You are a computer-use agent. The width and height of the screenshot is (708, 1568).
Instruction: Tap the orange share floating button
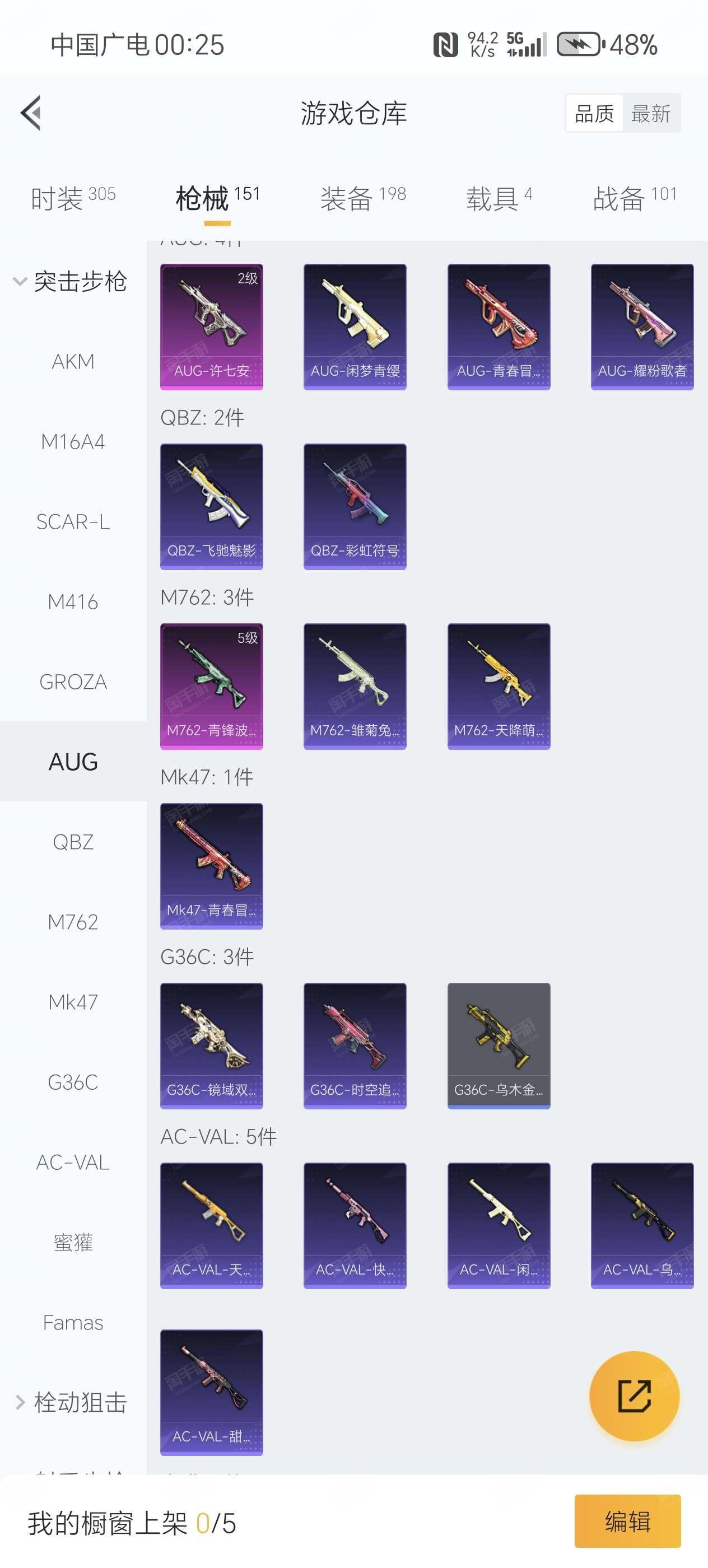coord(634,1396)
